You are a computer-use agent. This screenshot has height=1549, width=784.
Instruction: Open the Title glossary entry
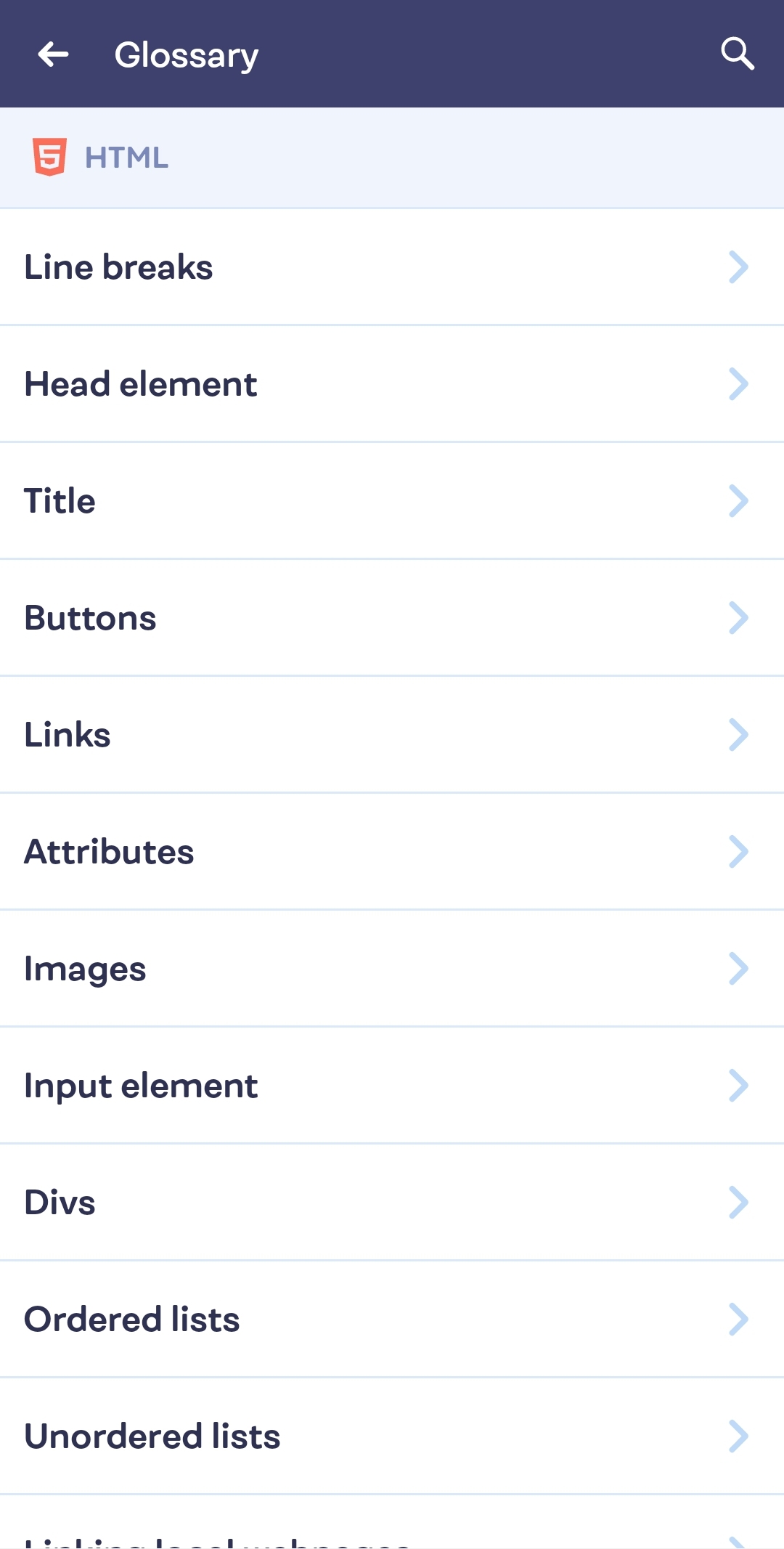pyautogui.click(x=392, y=501)
